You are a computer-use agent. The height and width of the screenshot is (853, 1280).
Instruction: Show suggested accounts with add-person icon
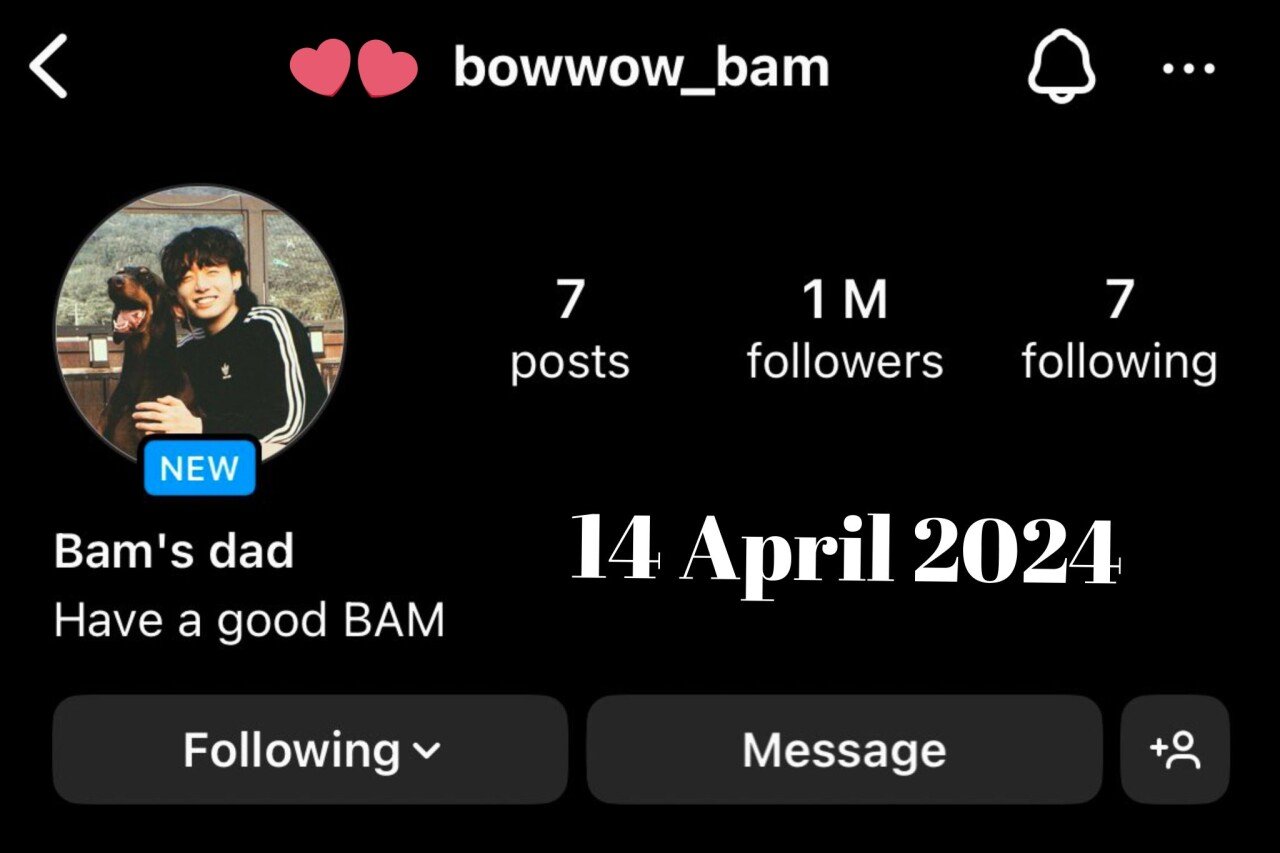(x=1174, y=750)
